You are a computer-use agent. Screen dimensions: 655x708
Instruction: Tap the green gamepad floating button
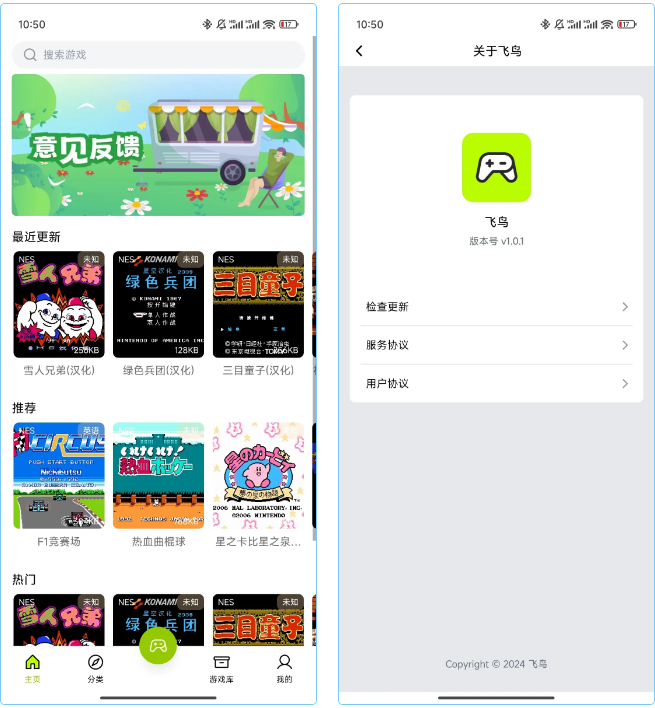tap(158, 645)
